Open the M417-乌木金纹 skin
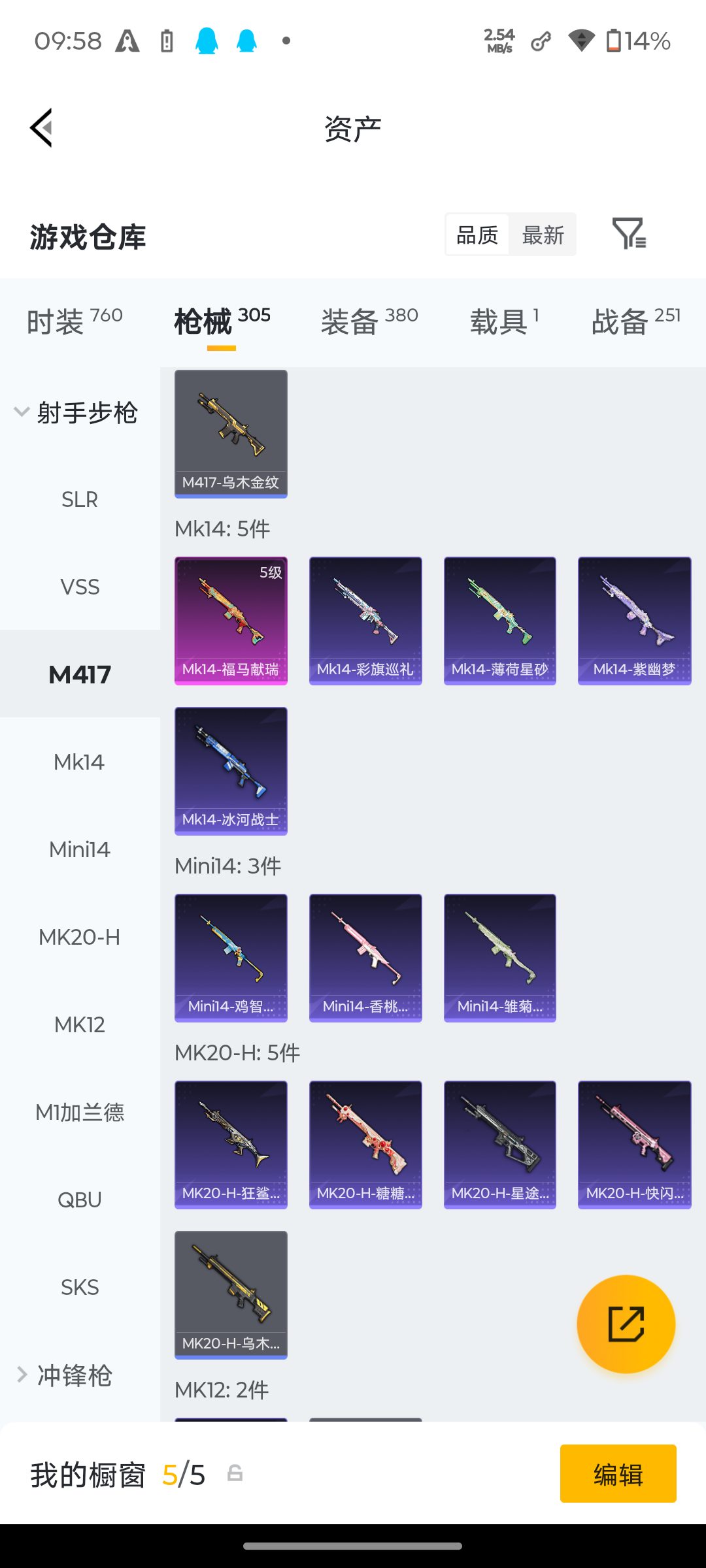Image resolution: width=706 pixels, height=1568 pixels. tap(231, 434)
